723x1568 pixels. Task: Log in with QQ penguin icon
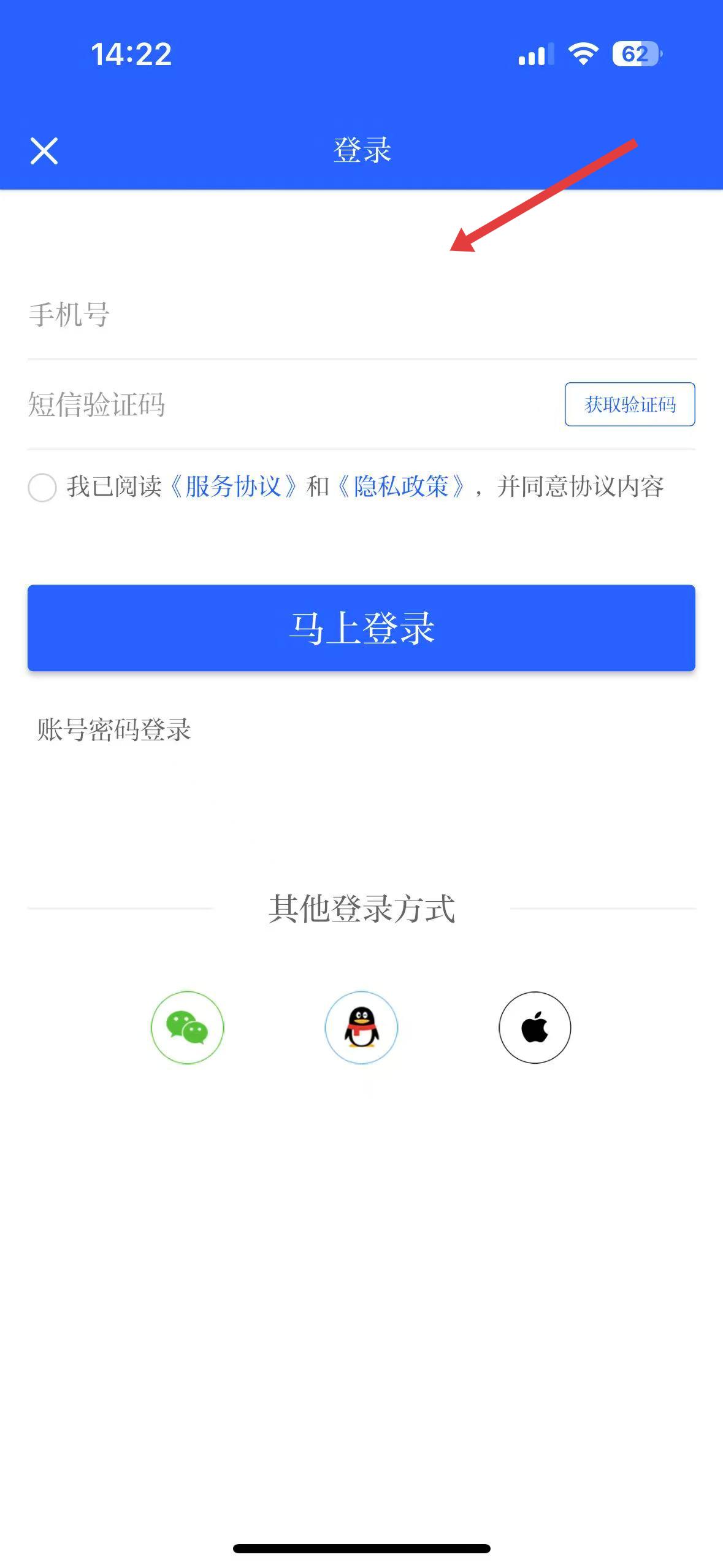tap(361, 1028)
